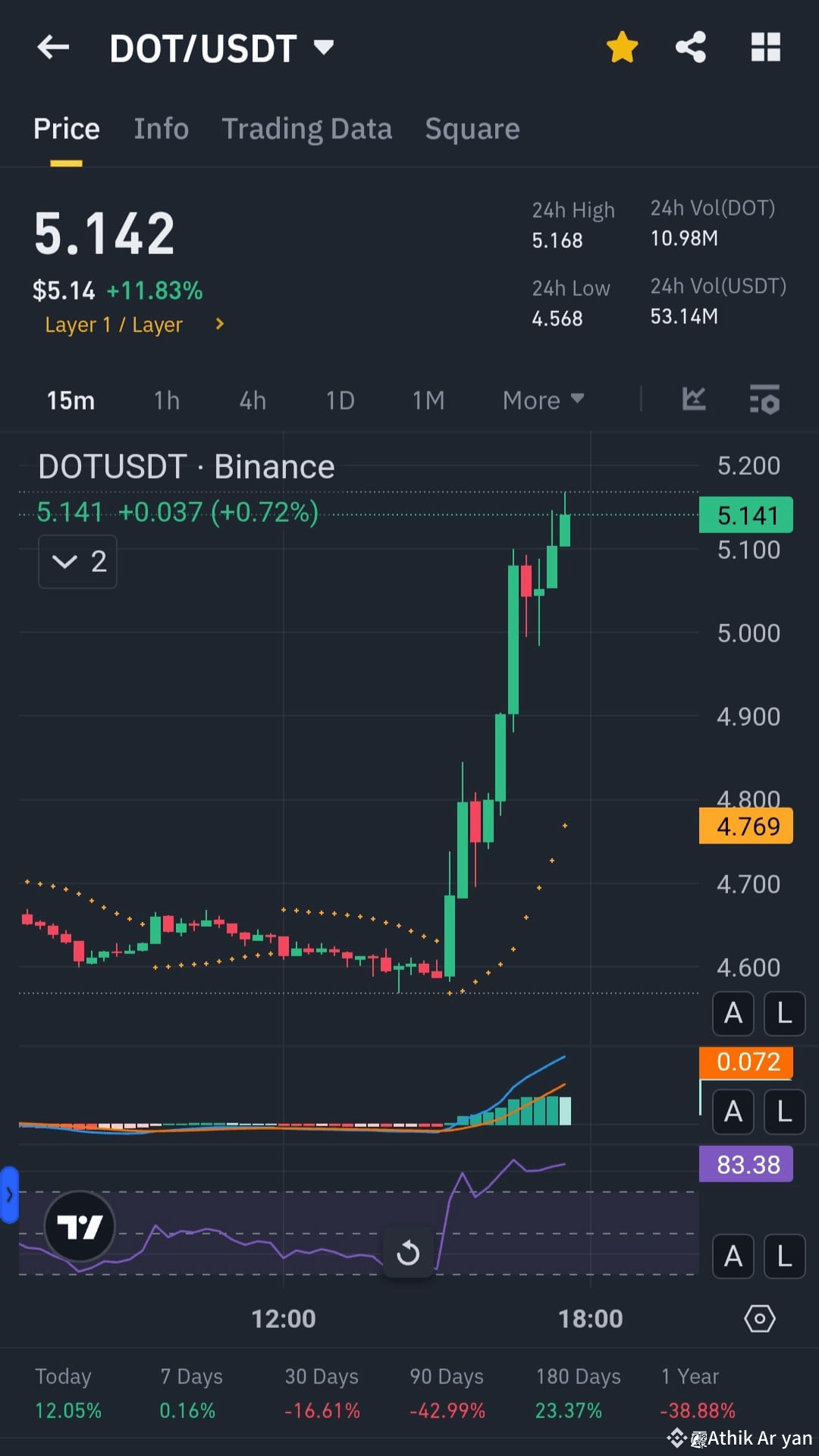The image size is (819, 1456).
Task: Mark DOT/USDT as favorite with the star
Action: (x=622, y=46)
